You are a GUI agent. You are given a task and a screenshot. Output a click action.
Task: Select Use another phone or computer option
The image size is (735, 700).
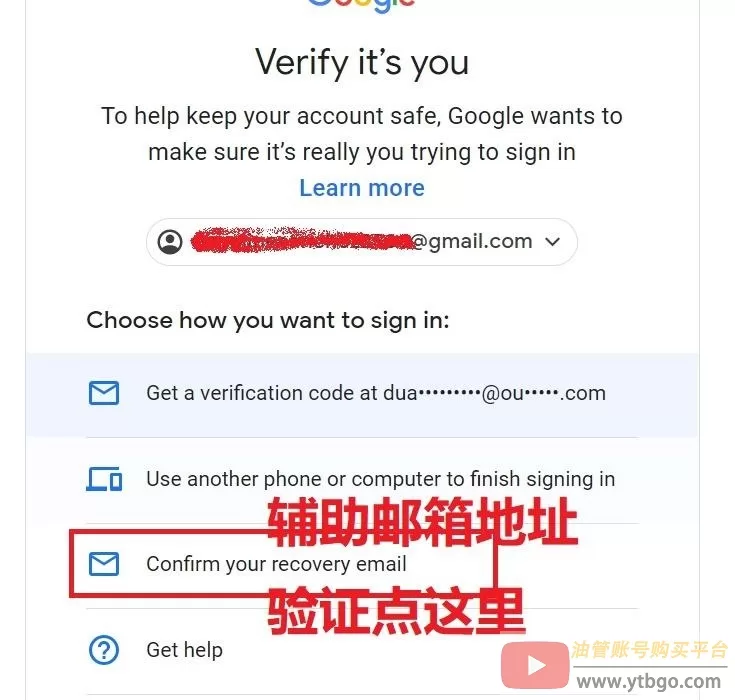[x=380, y=479]
